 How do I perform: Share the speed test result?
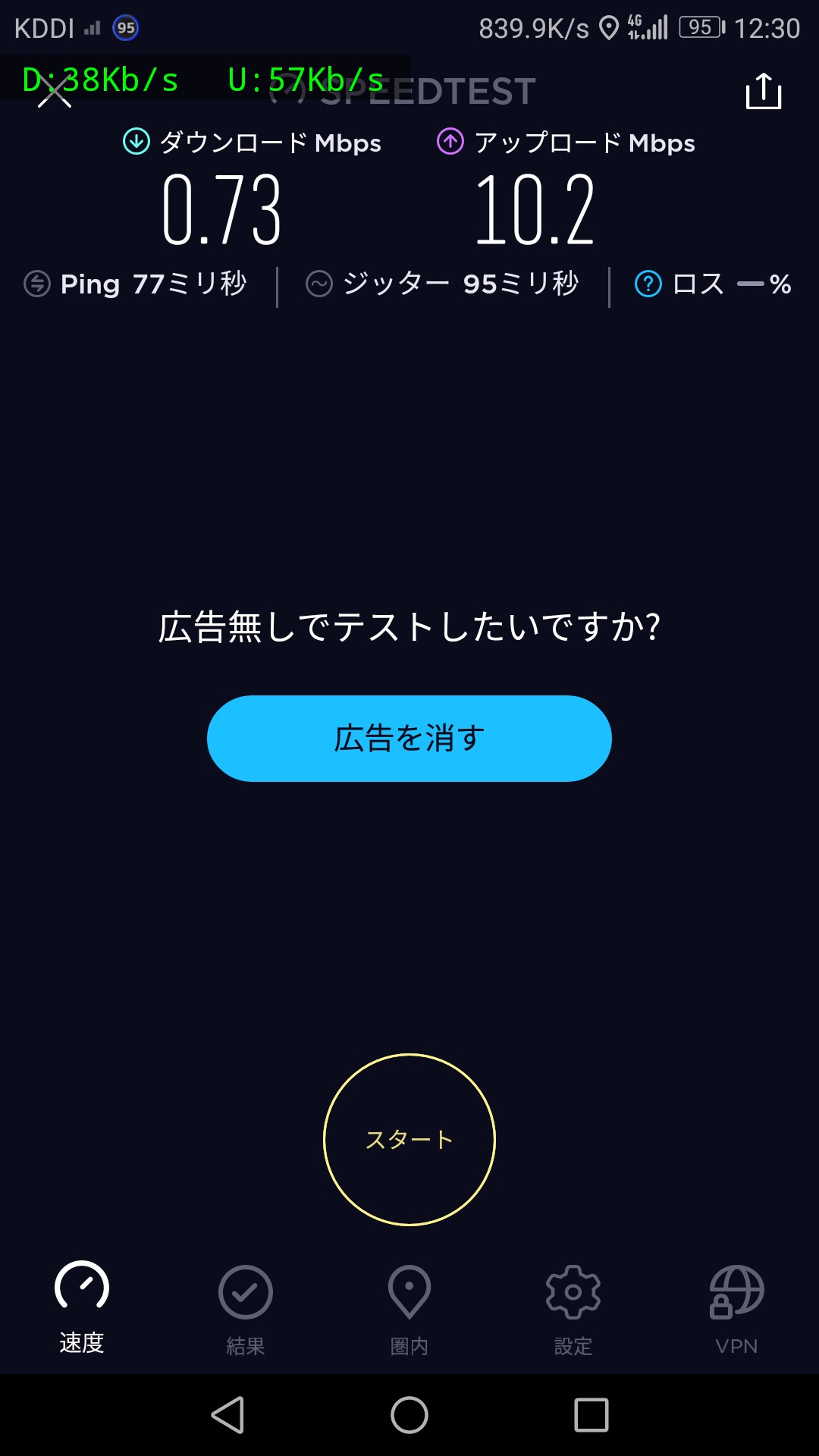tap(764, 91)
